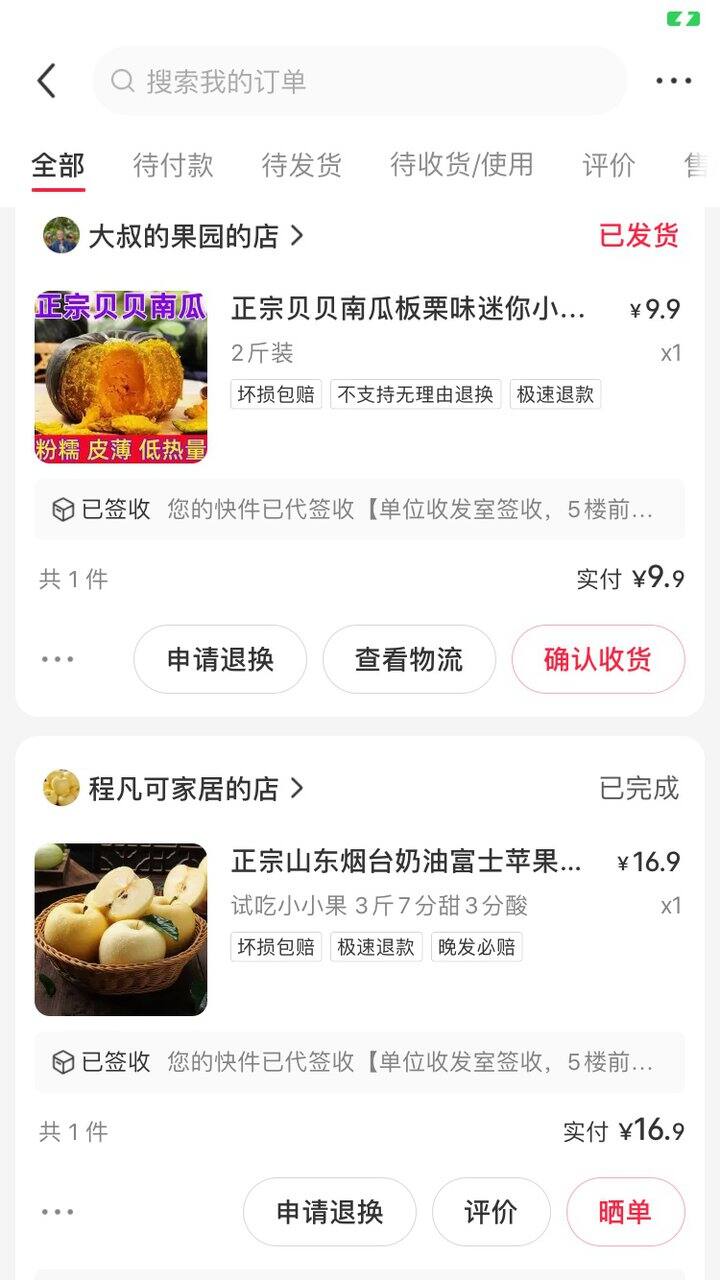This screenshot has width=720, height=1280.
Task: Switch to the 待发货 tab
Action: pyautogui.click(x=301, y=165)
